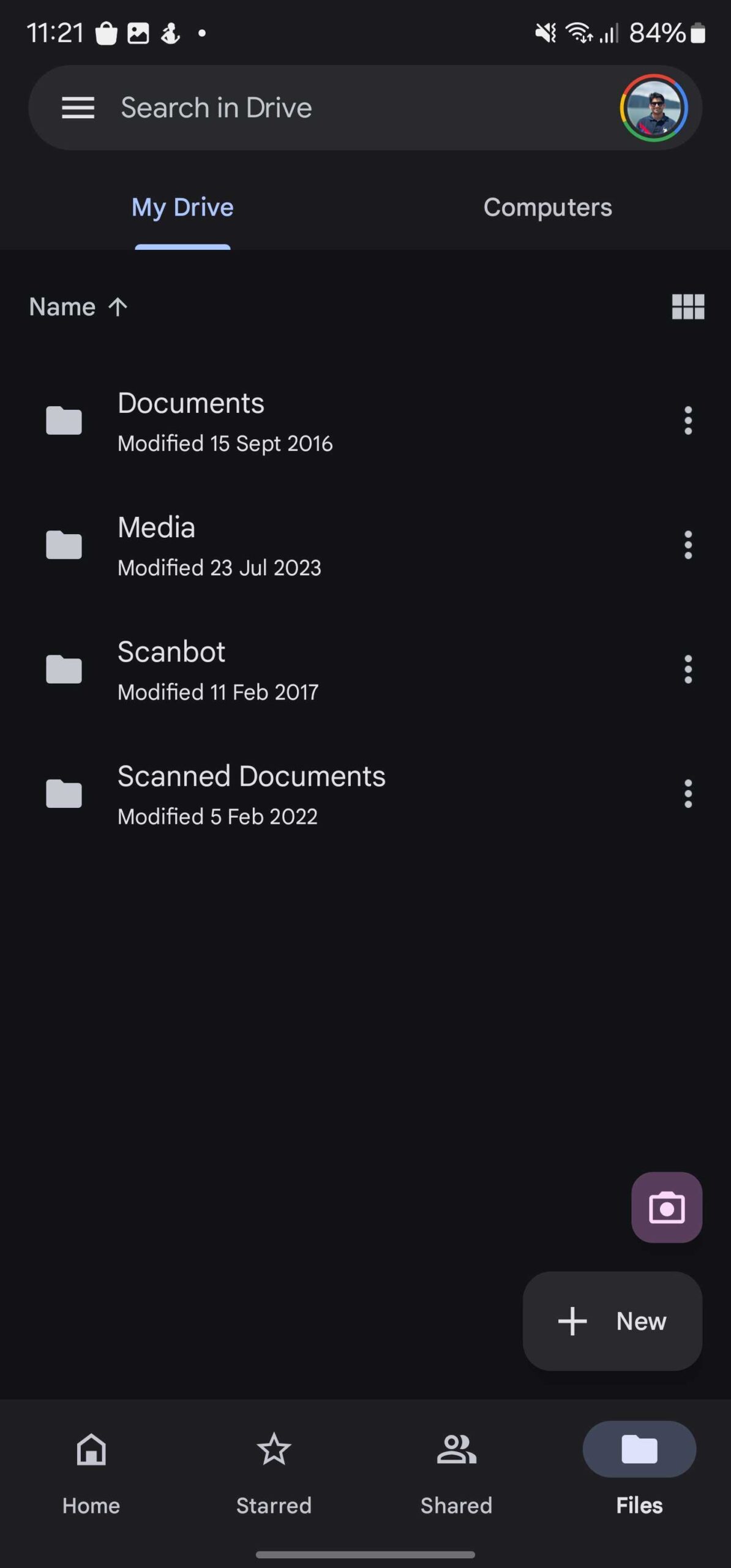Go to the Home tab
The width and height of the screenshot is (731, 1568).
[x=91, y=1470]
